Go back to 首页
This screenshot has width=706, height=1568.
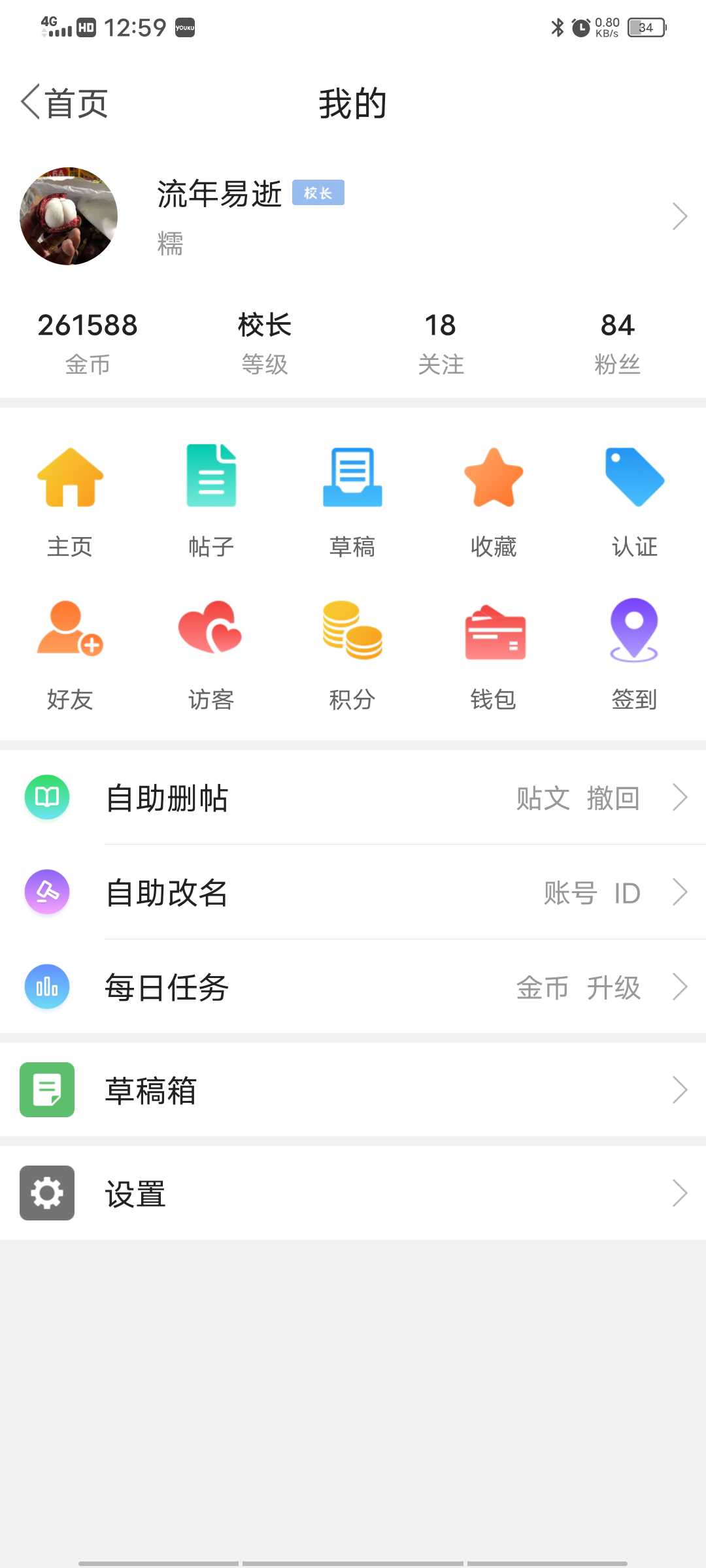64,103
